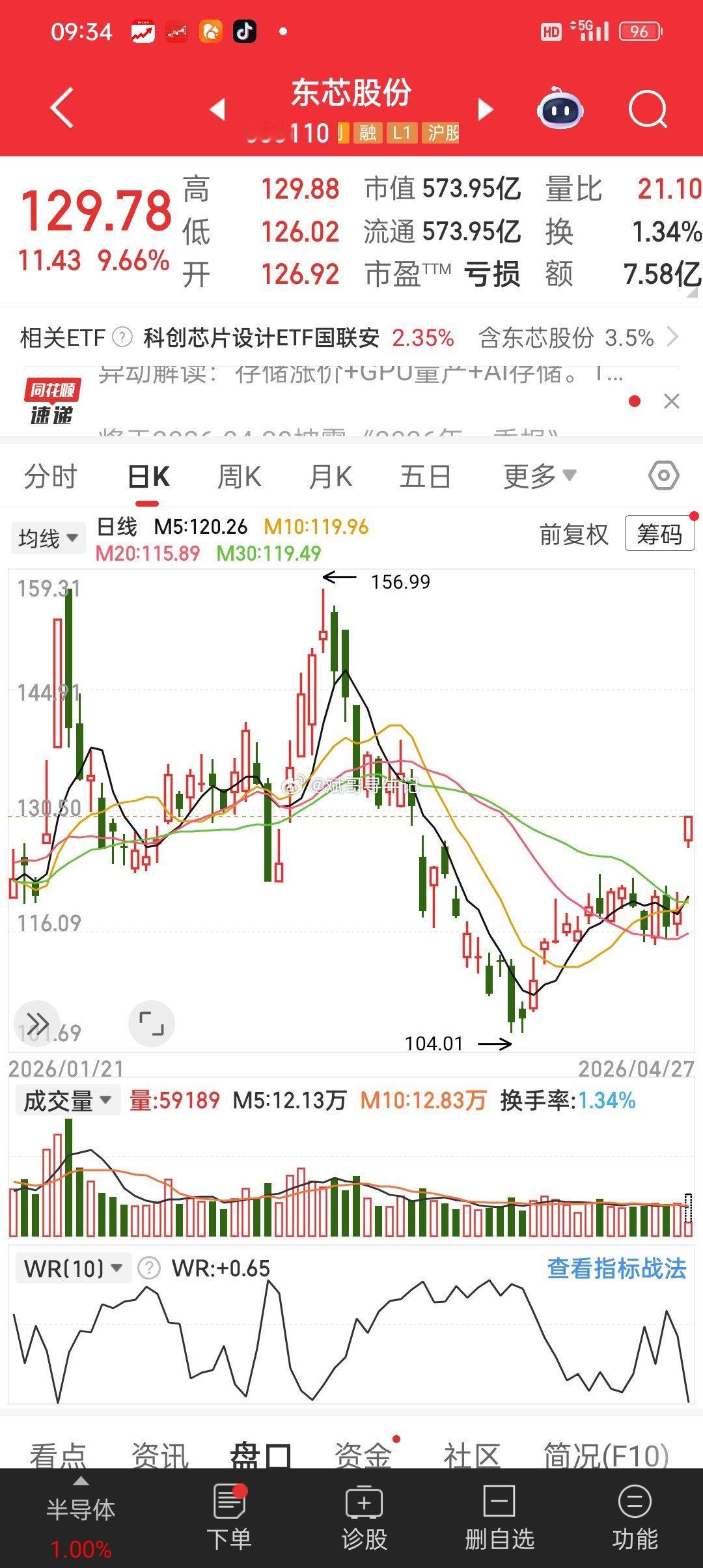The width and height of the screenshot is (703, 1568).
Task: Switch to 周K weekly chart tab
Action: pos(240,476)
